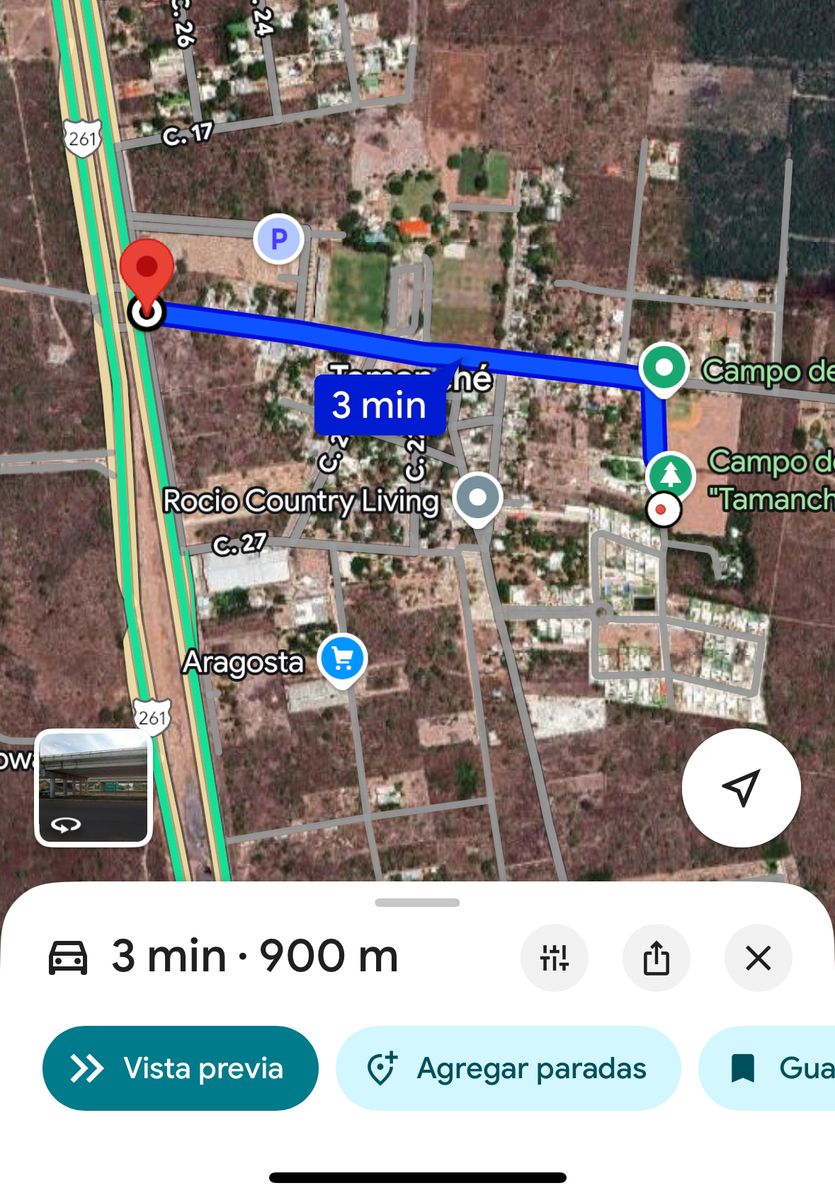Open the Campo de Tamanché park marker
835x1200 pixels.
pyautogui.click(x=670, y=473)
